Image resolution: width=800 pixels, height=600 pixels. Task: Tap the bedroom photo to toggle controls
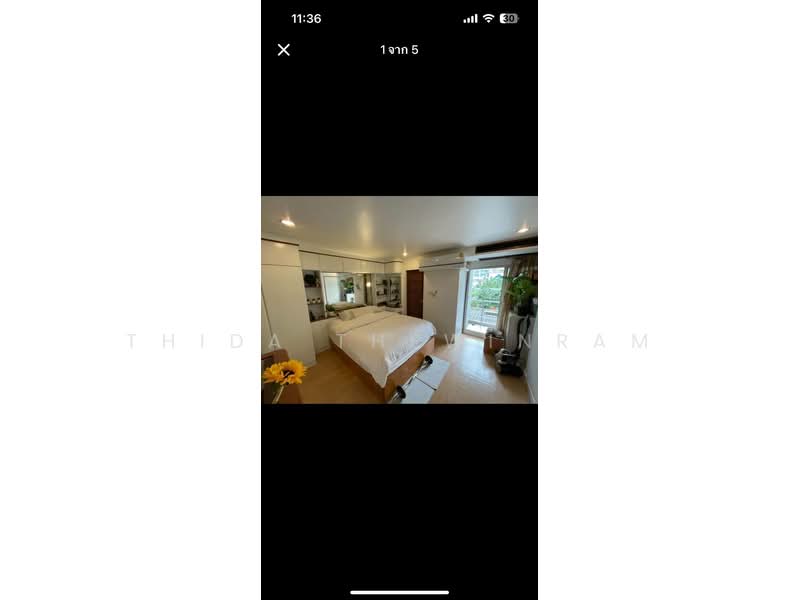coord(399,300)
